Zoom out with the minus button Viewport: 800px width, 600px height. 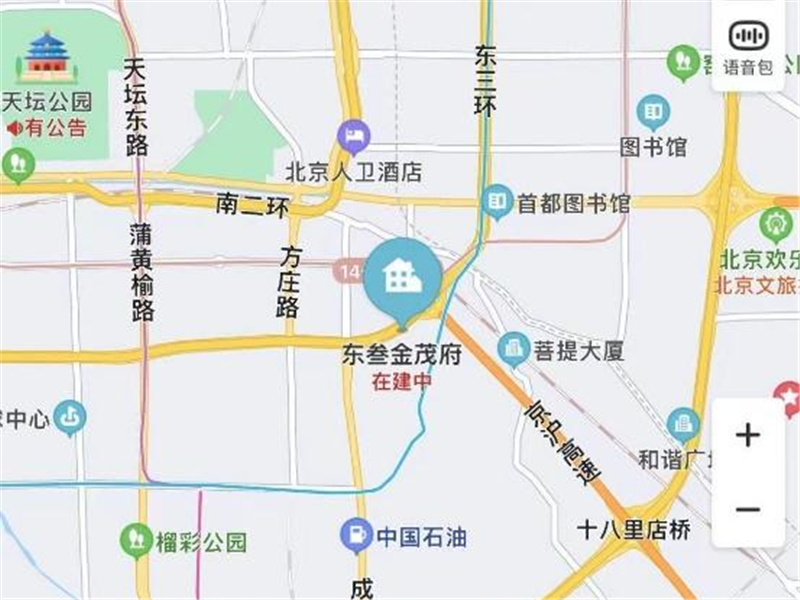[748, 510]
